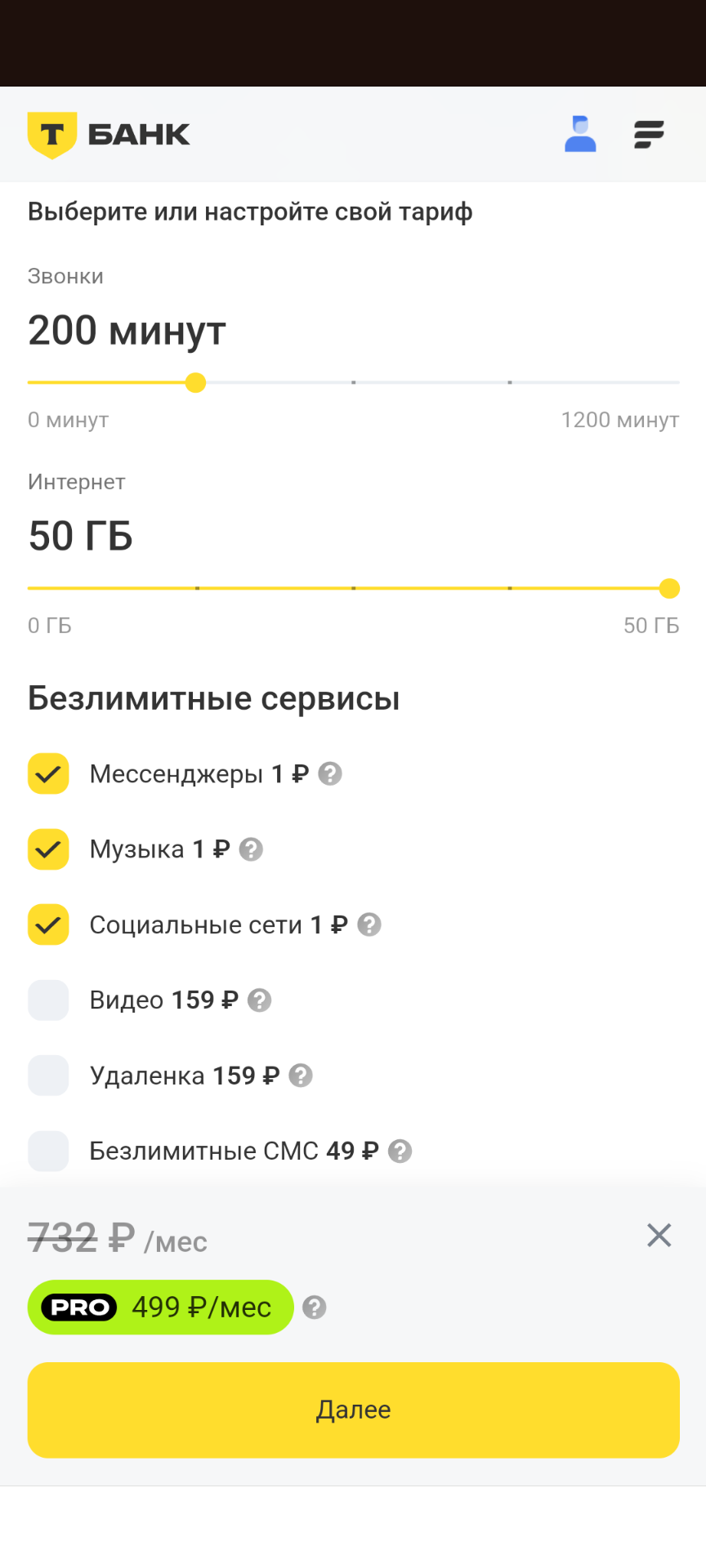706x1568 pixels.
Task: Select the Удаленка service checkbox
Action: coord(48,1076)
